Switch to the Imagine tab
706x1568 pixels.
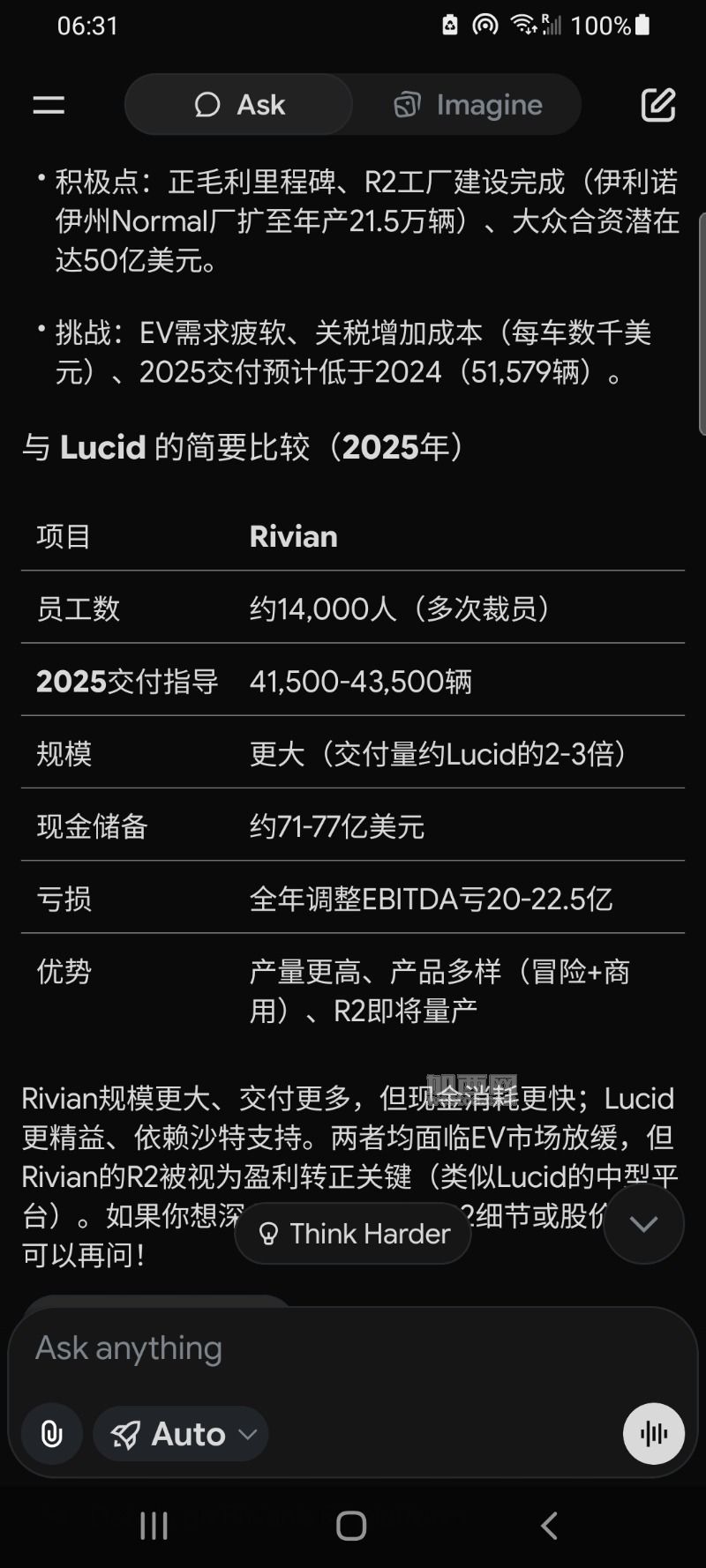468,105
